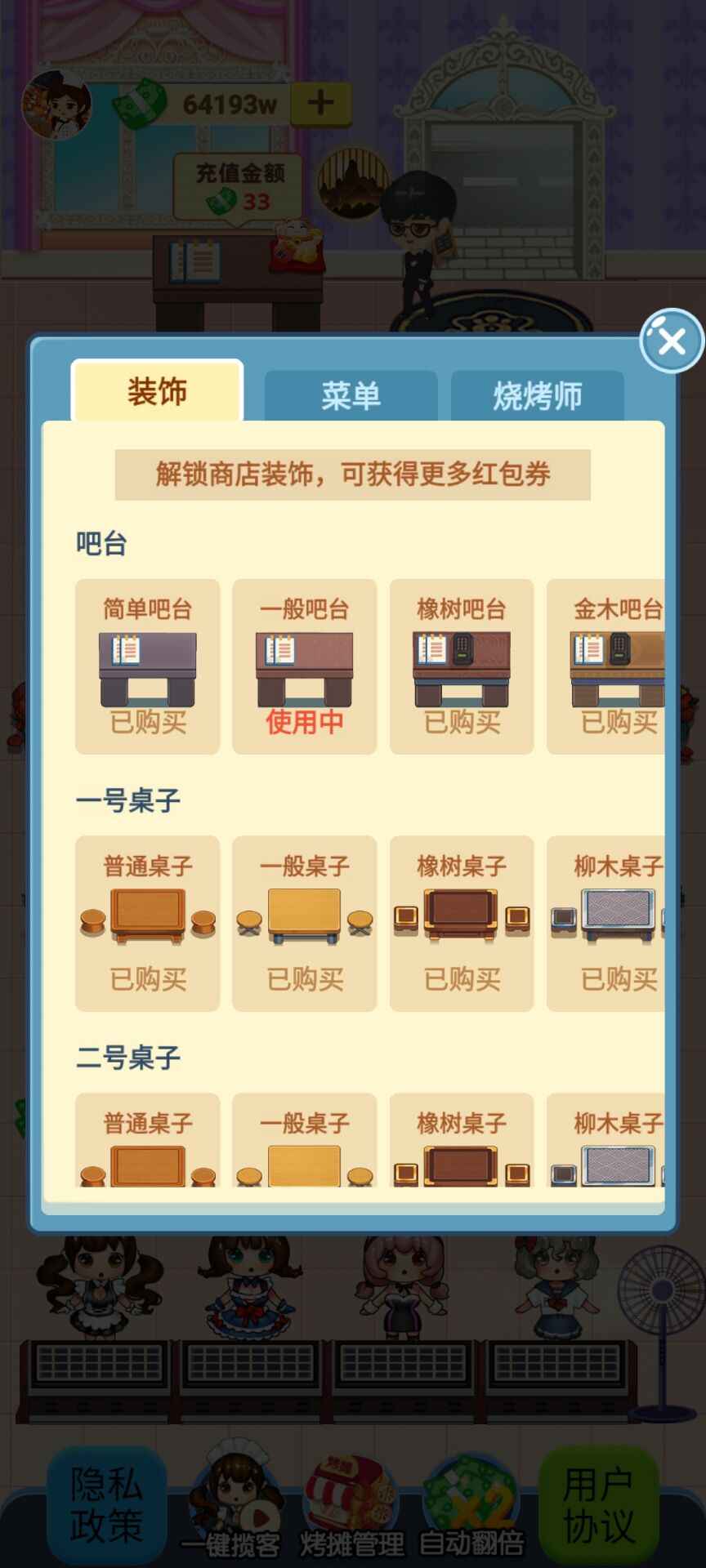Viewport: 706px width, 1568px height.
Task: Select 普通桌子 under 二号桌子
Action: tap(148, 1140)
